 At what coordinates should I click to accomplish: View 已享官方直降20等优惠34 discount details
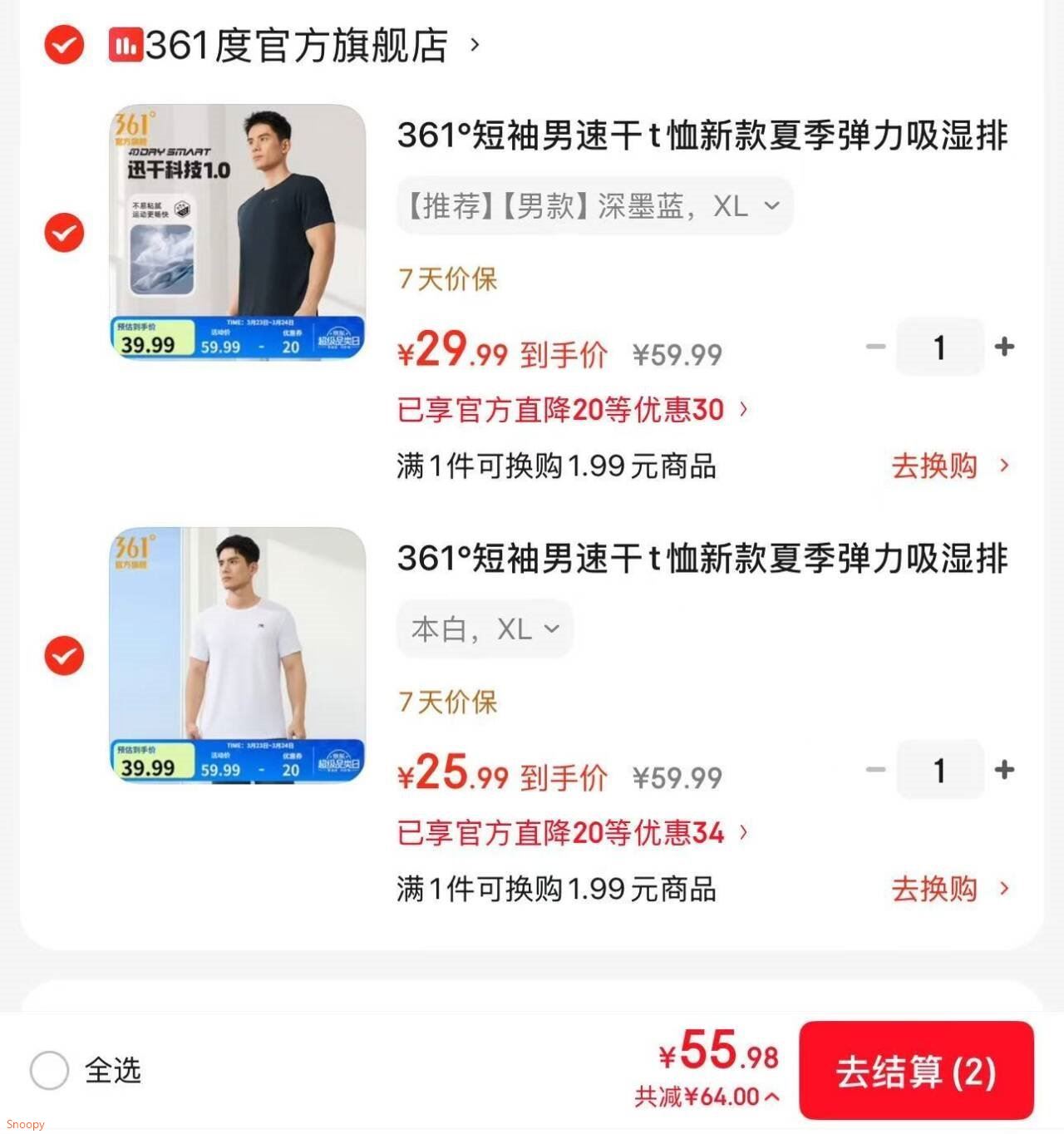pyautogui.click(x=573, y=833)
